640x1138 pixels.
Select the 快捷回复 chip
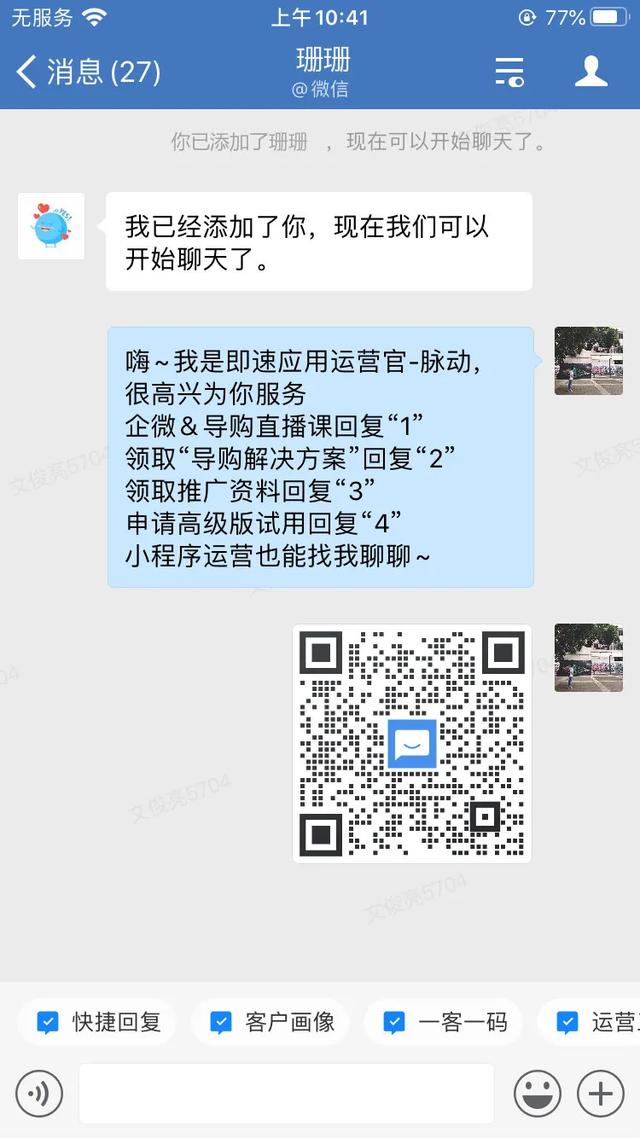tap(99, 1022)
